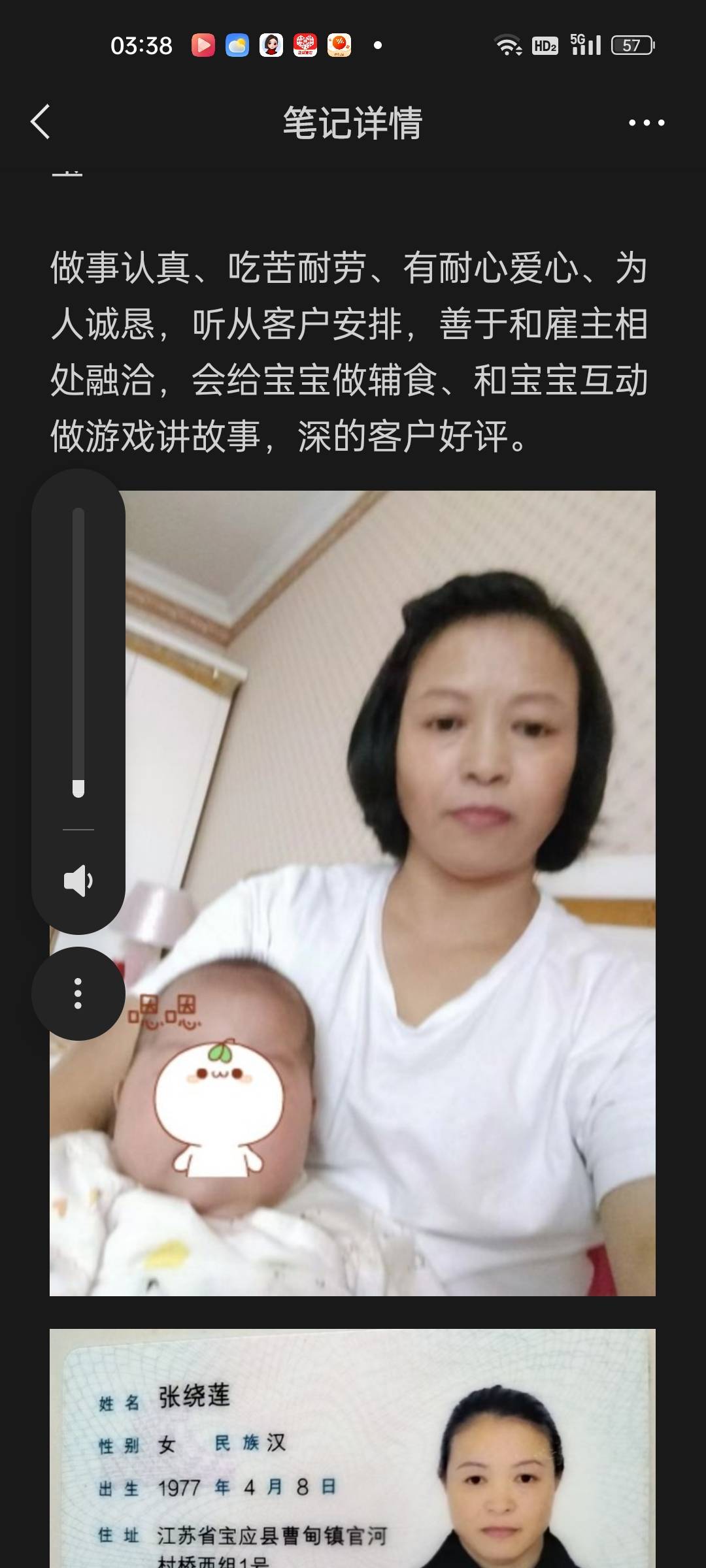Image resolution: width=706 pixels, height=1568 pixels.
Task: Open the three-dot menu in the header
Action: point(646,122)
